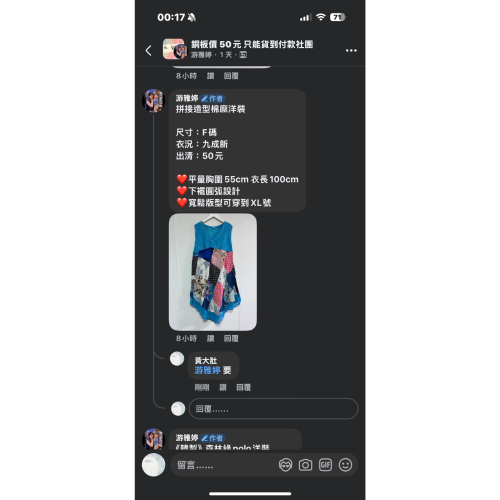Open the group post header title
Screen dimensions: 500x500
[x=252, y=44]
